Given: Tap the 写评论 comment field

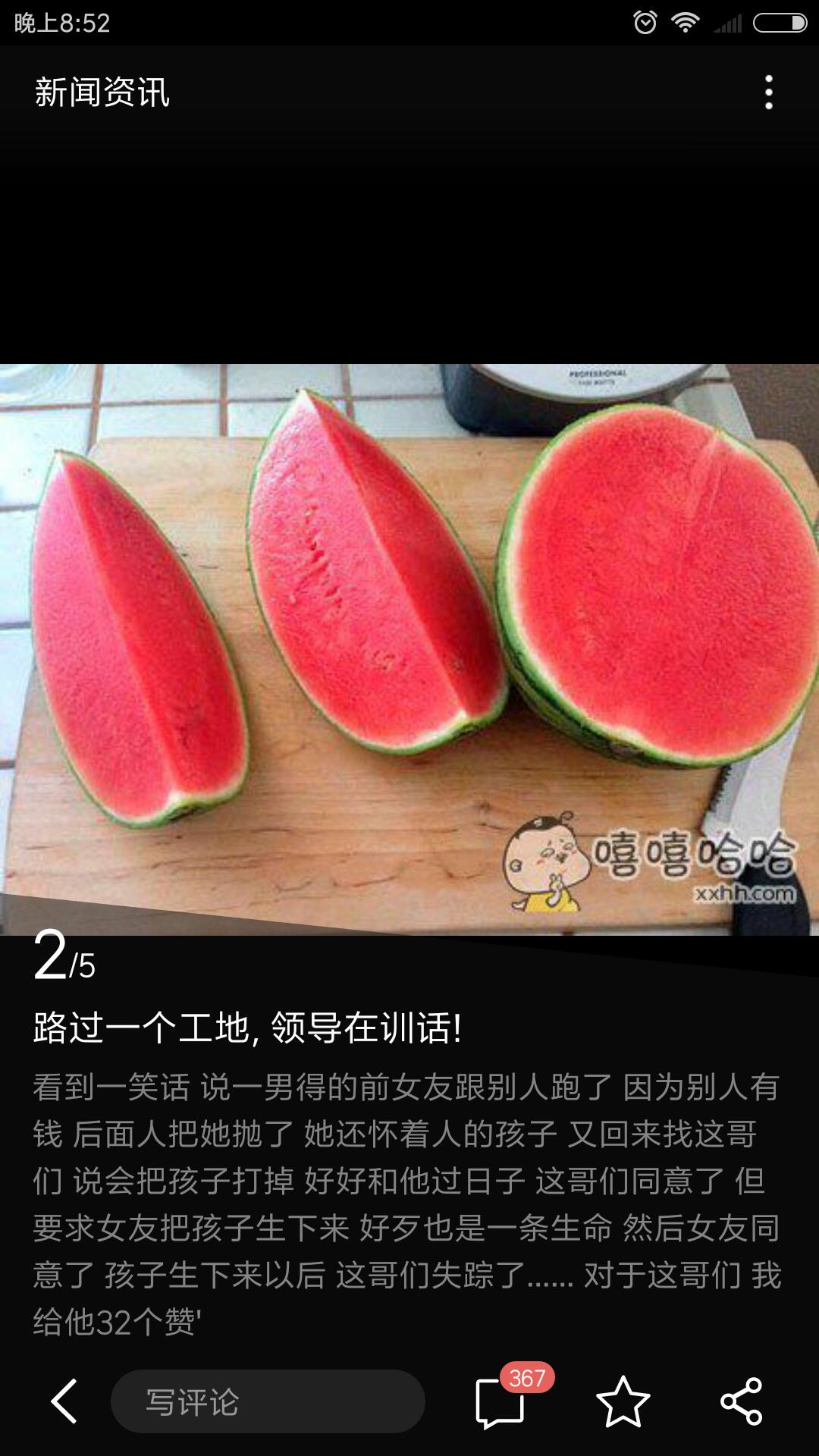Looking at the screenshot, I should 268,1401.
